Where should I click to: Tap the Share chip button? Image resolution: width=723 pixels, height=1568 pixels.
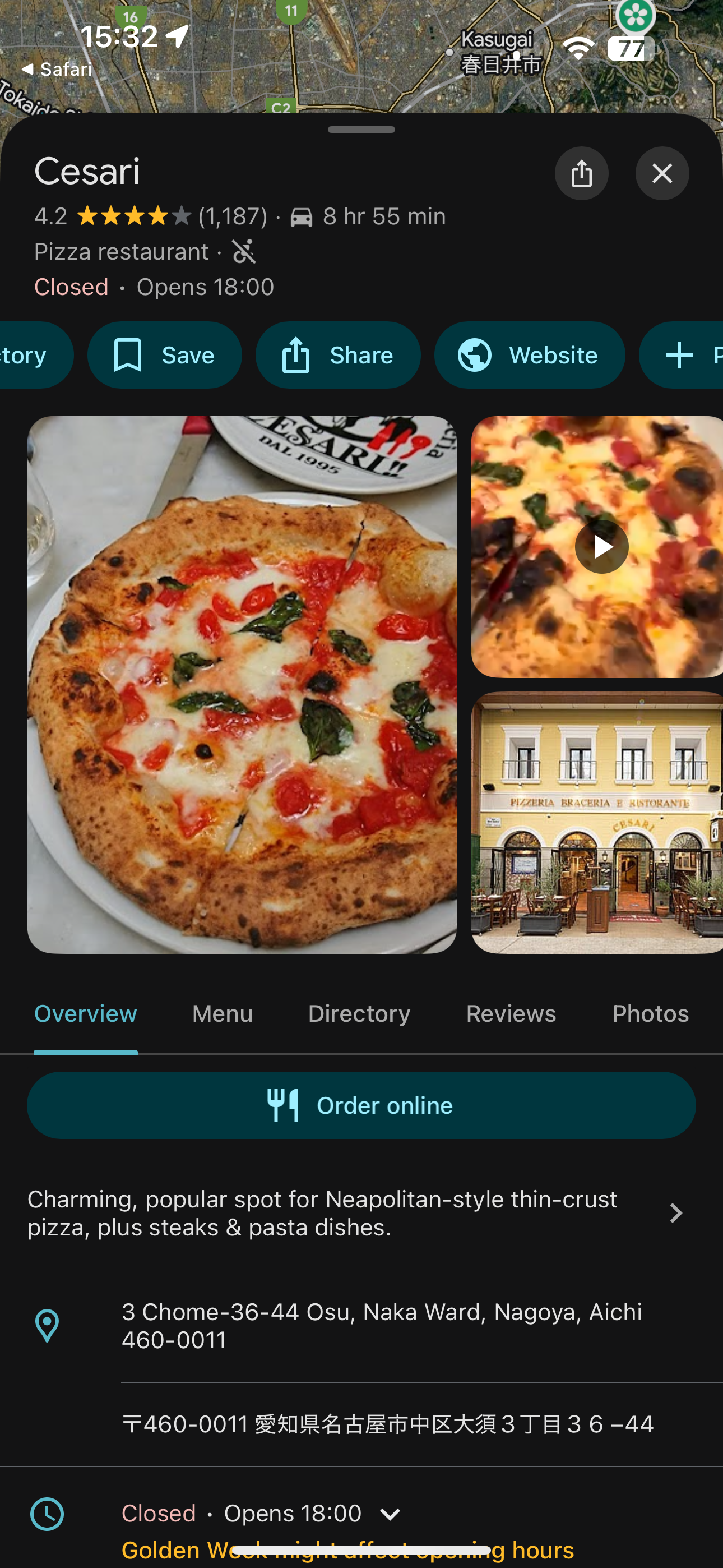[338, 355]
